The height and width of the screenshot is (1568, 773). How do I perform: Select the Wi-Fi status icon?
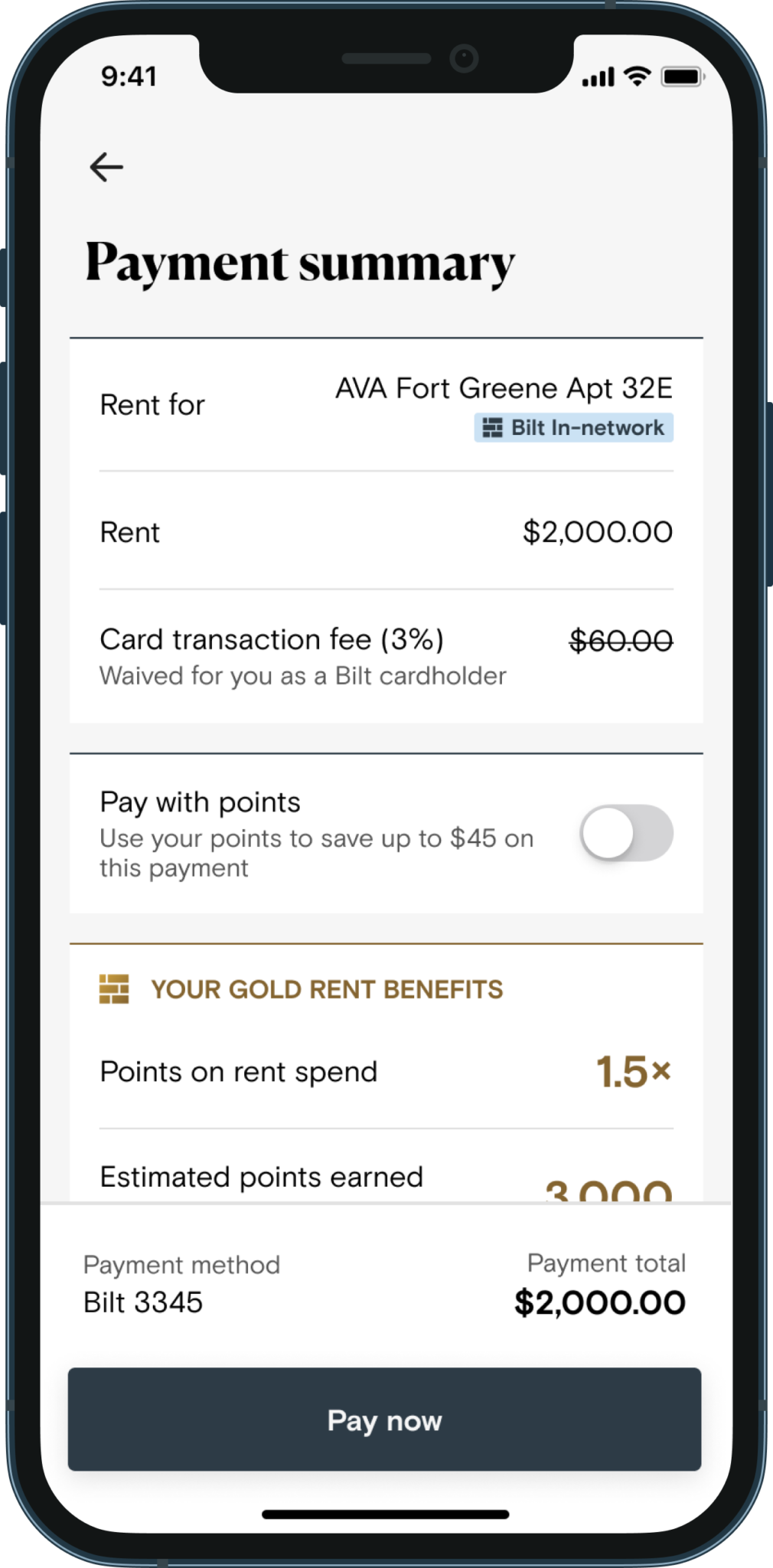tap(636, 76)
